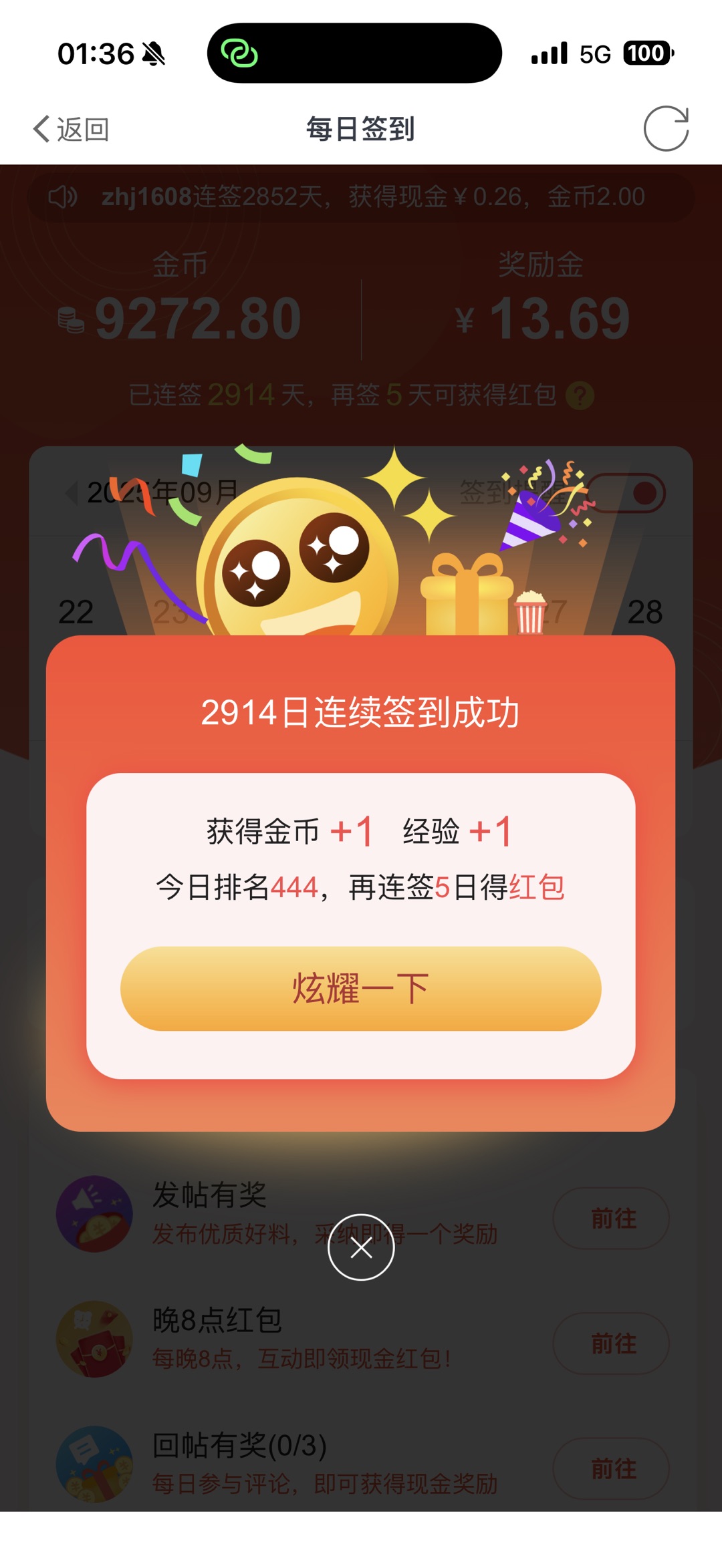The width and height of the screenshot is (722, 1568).
Task: Refresh the daily sign-in page
Action: (x=666, y=128)
